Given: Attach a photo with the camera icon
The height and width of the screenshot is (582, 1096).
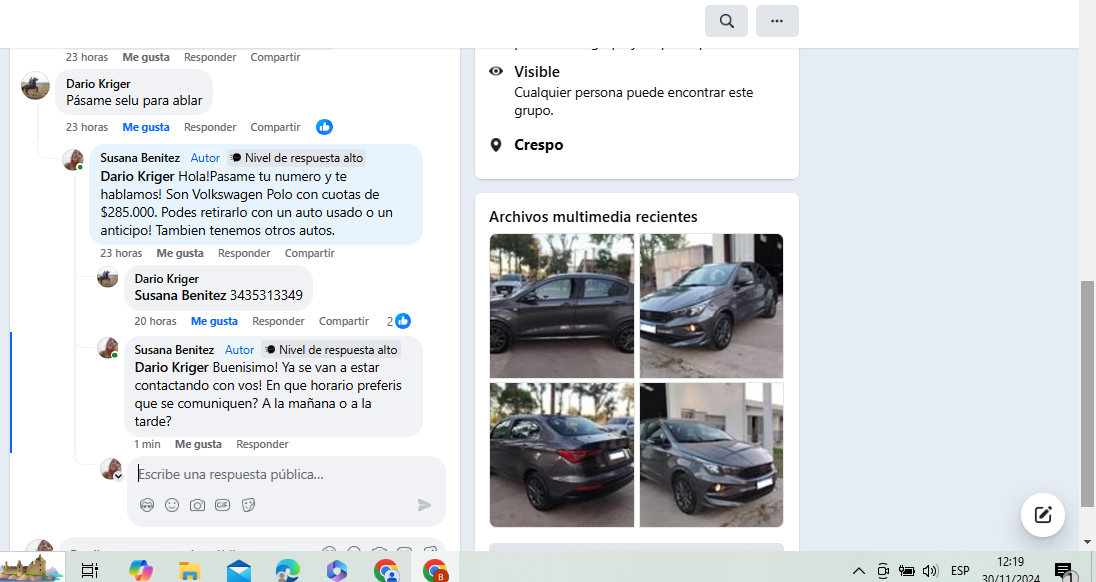Looking at the screenshot, I should pos(197,505).
